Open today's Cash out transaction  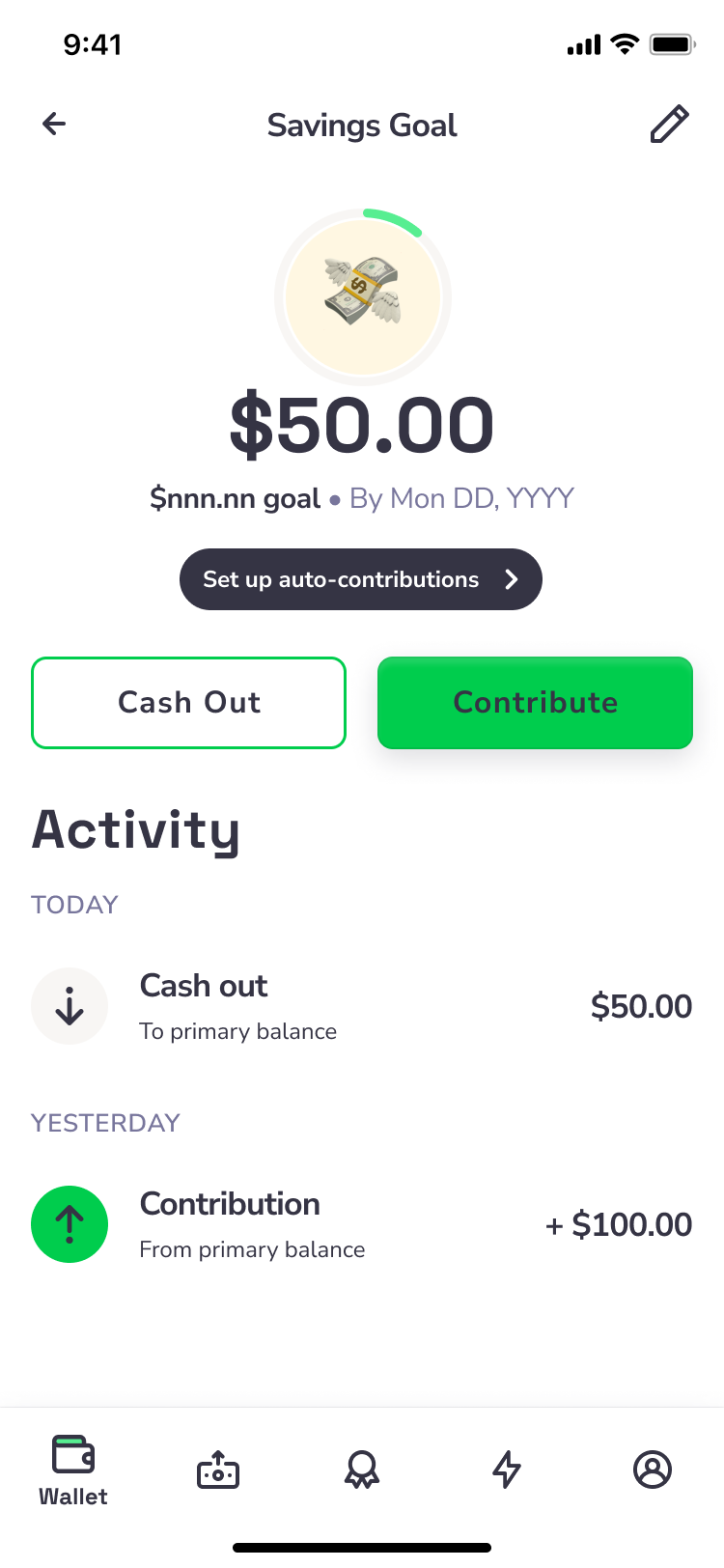coord(362,1006)
